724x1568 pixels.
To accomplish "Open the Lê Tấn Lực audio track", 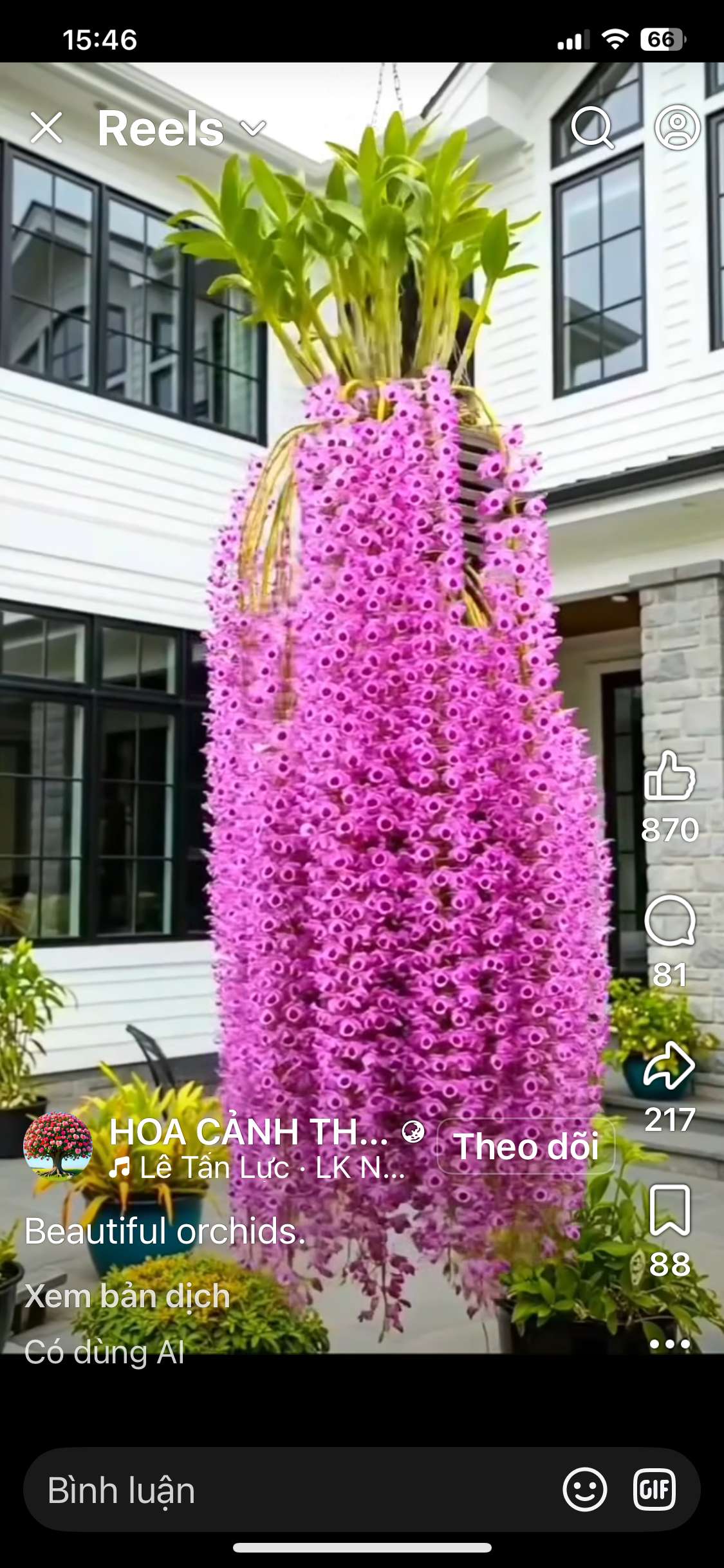I will point(257,1168).
